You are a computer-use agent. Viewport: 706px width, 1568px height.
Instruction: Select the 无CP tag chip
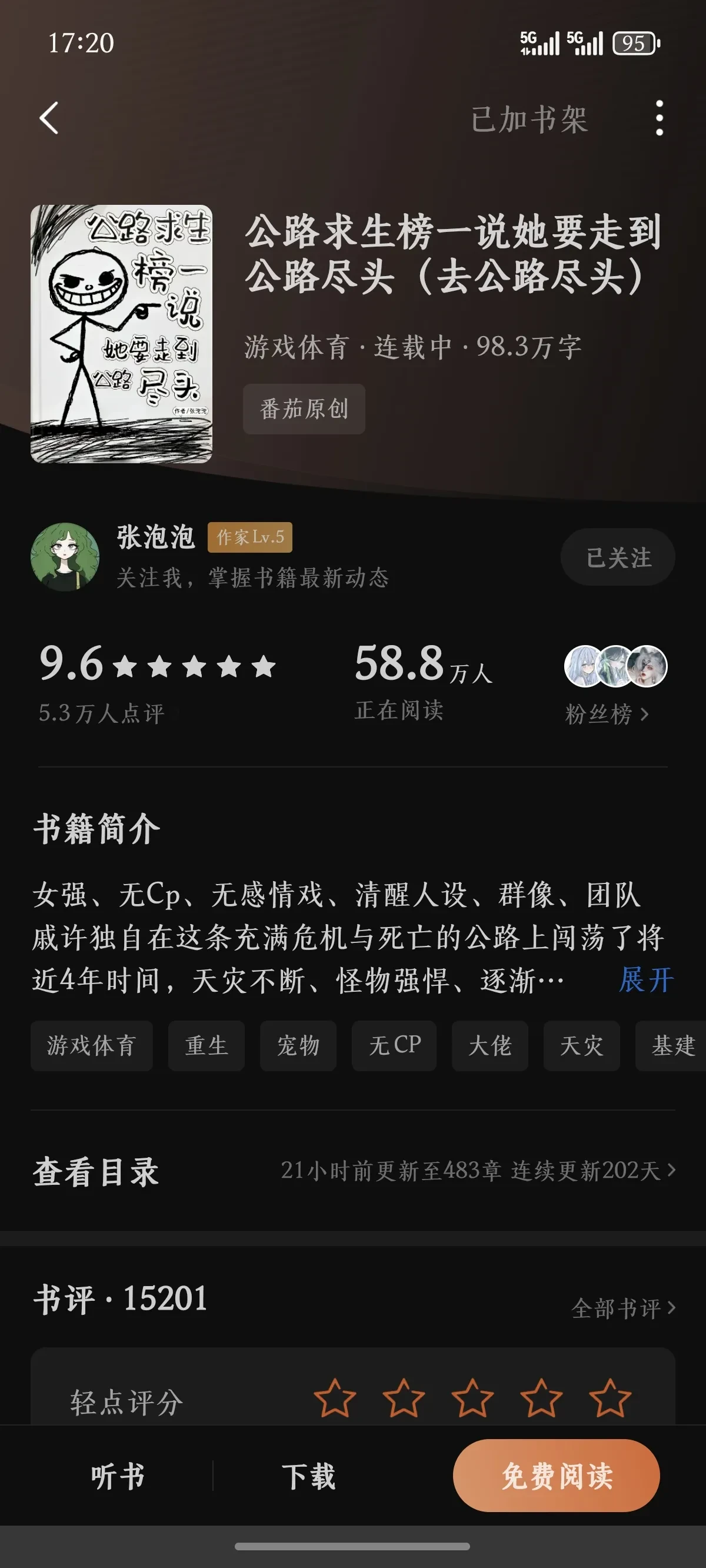tap(394, 1046)
